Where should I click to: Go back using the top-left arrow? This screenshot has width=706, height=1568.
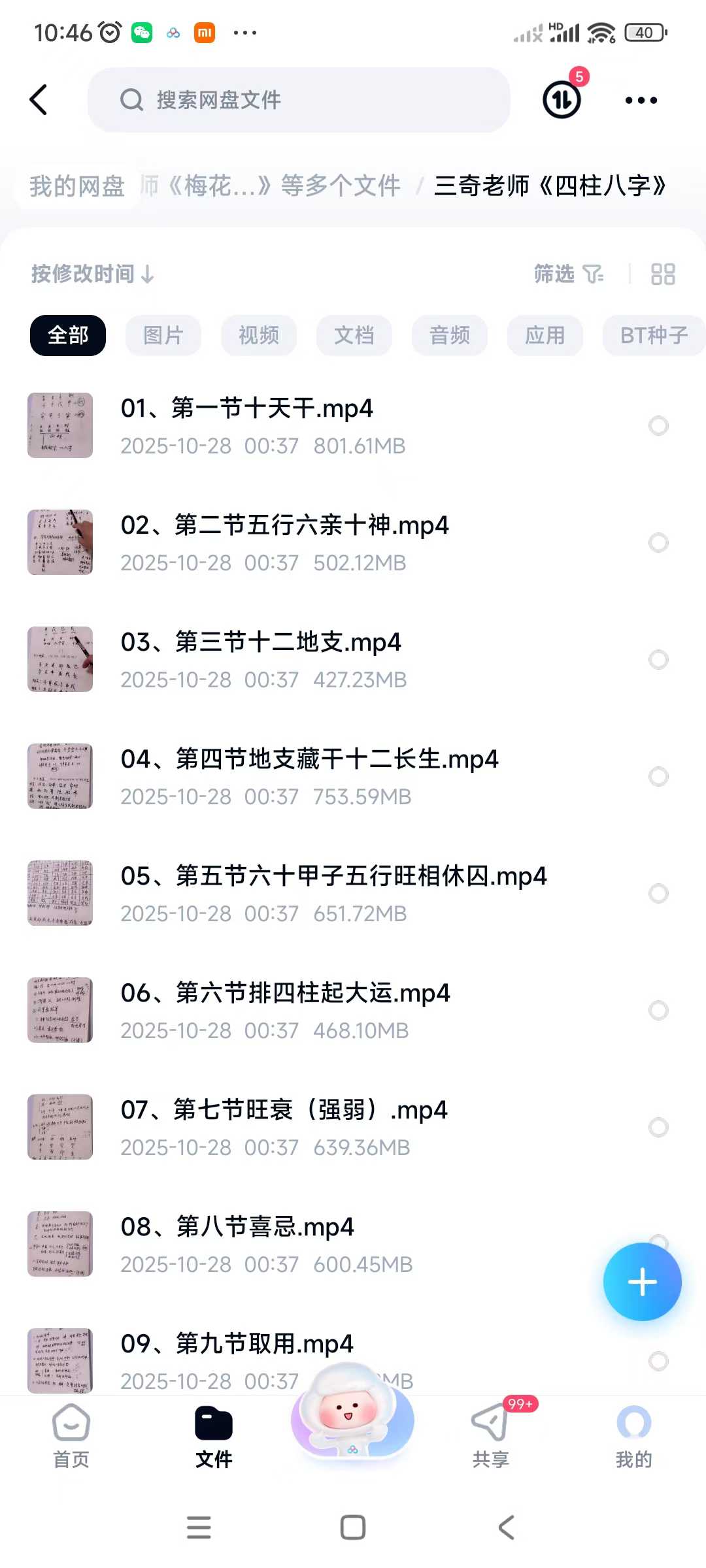point(39,100)
